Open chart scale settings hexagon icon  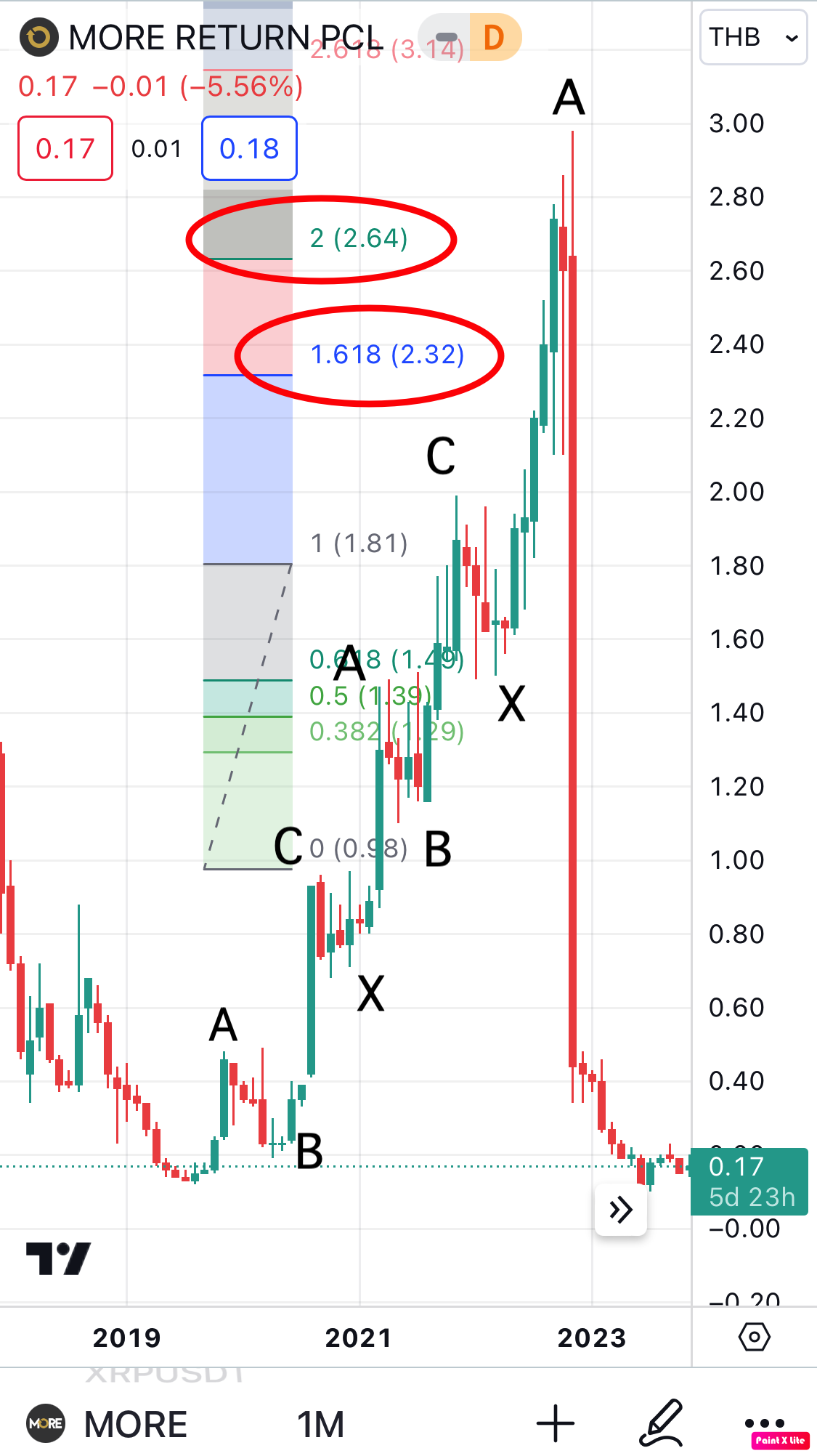coord(754,1337)
